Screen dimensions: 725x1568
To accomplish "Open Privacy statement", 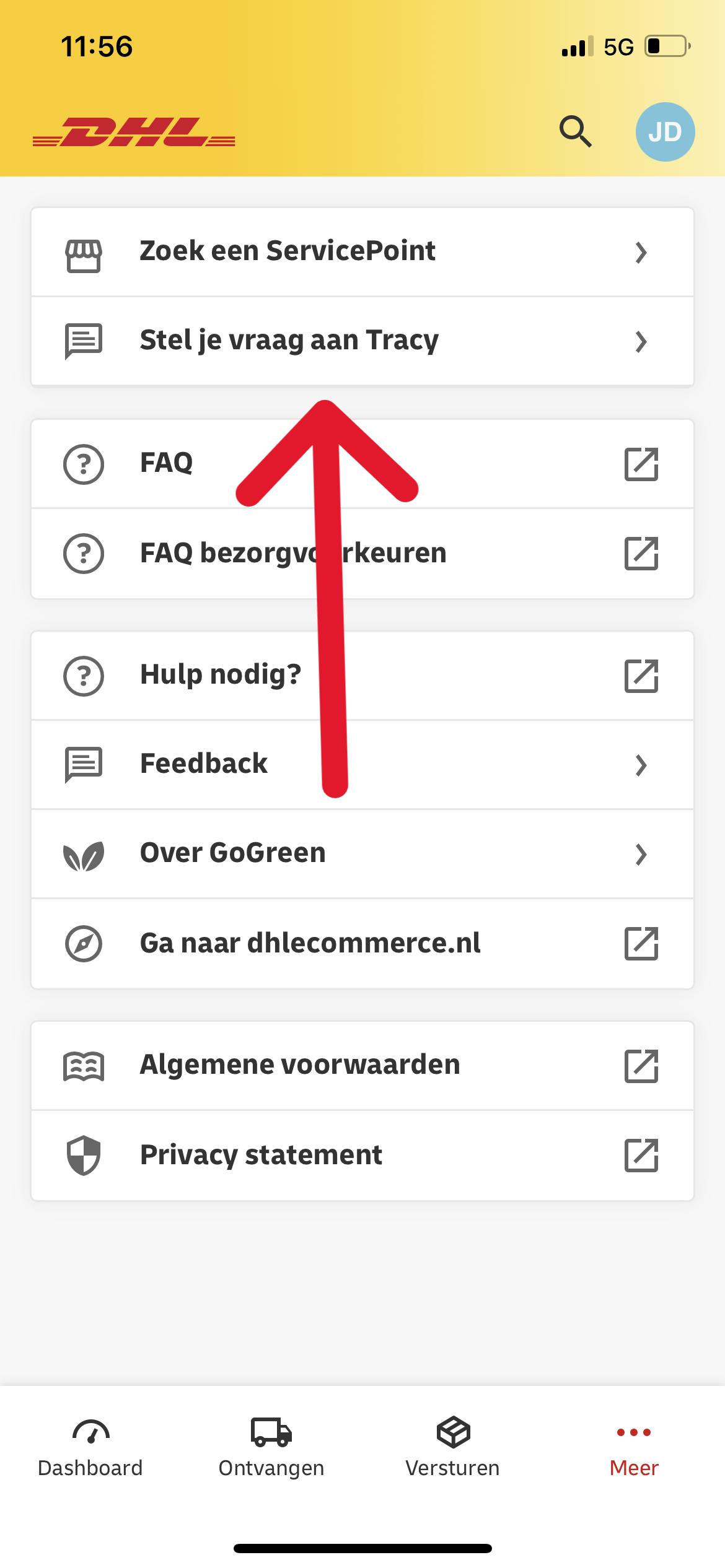I will 362,1155.
